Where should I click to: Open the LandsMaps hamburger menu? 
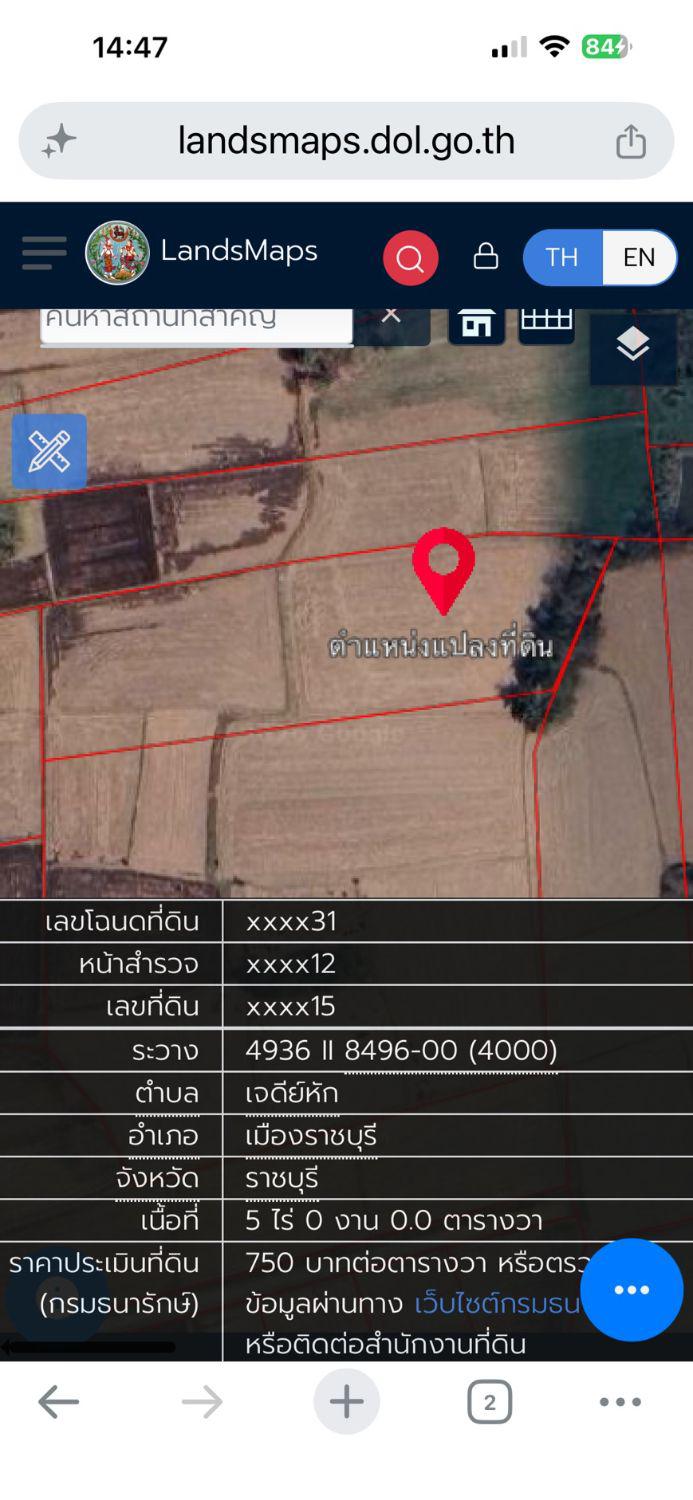tap(44, 254)
